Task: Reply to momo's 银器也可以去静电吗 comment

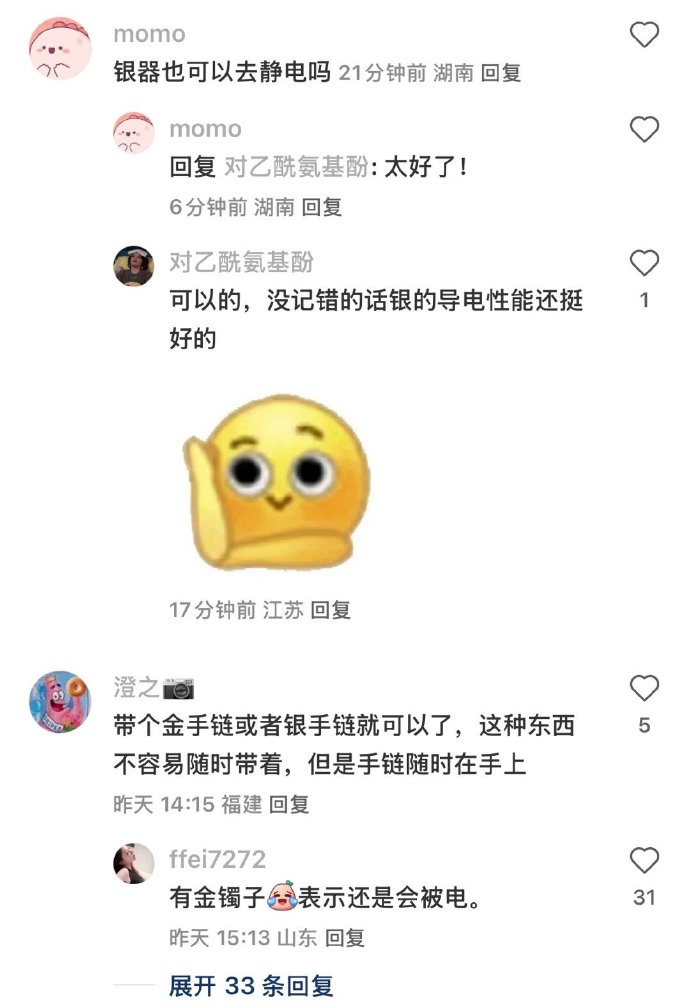Action: [501, 73]
